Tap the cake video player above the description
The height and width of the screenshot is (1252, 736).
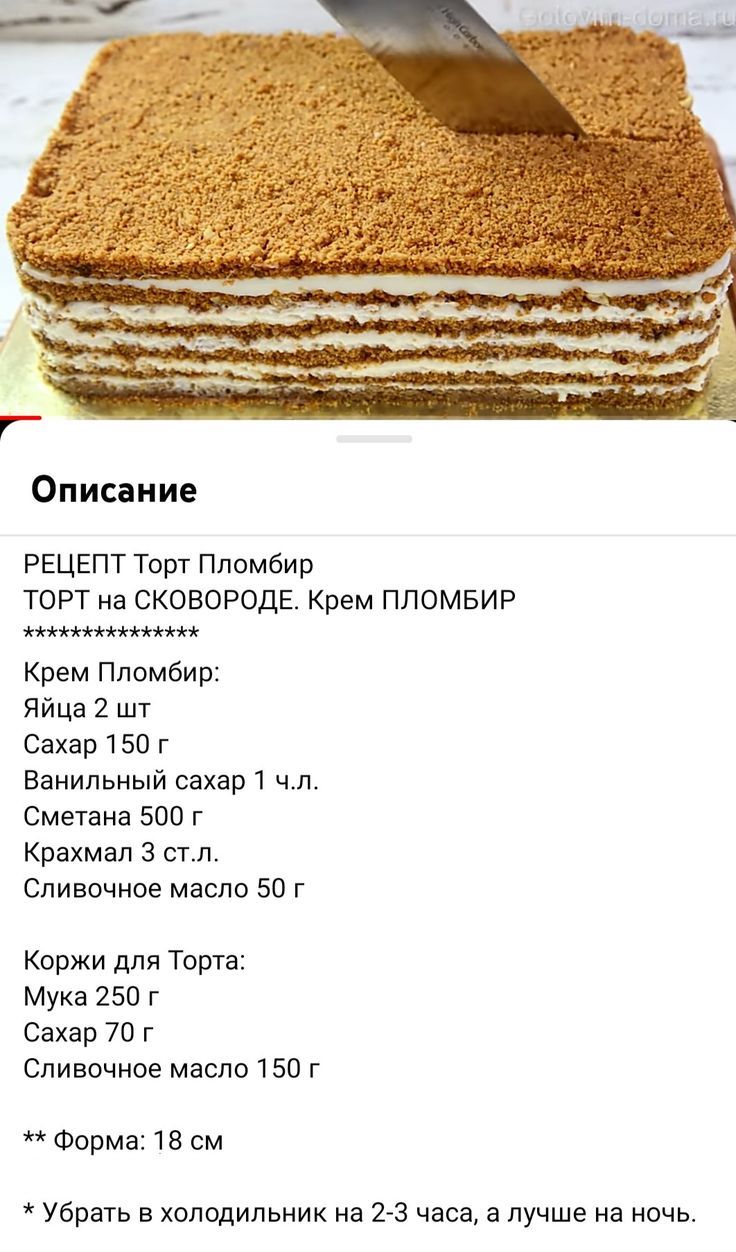(368, 209)
